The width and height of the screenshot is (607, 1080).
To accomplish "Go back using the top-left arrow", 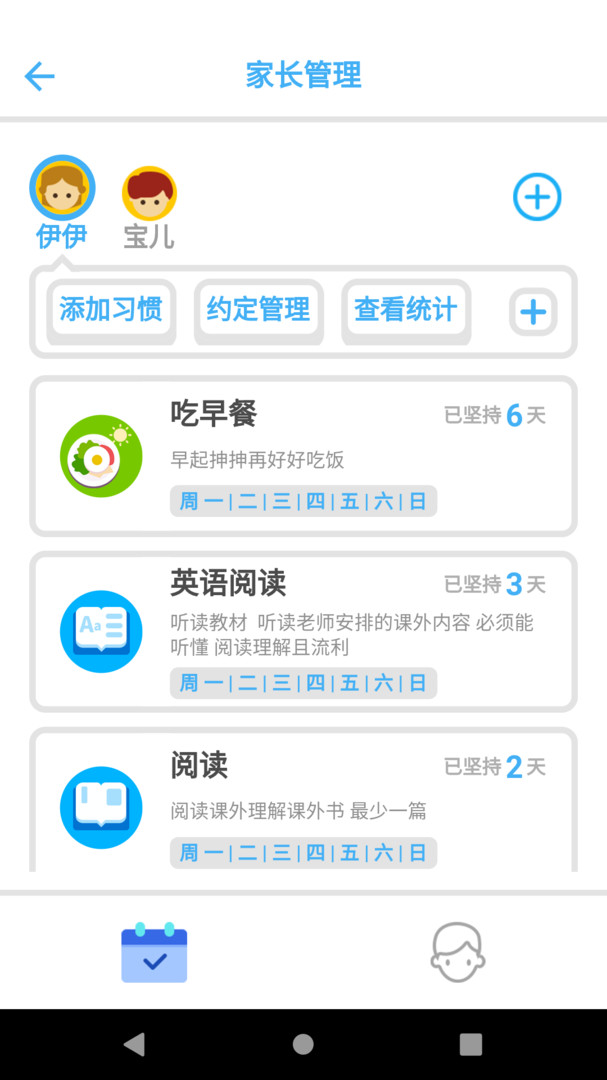I will click(39, 76).
